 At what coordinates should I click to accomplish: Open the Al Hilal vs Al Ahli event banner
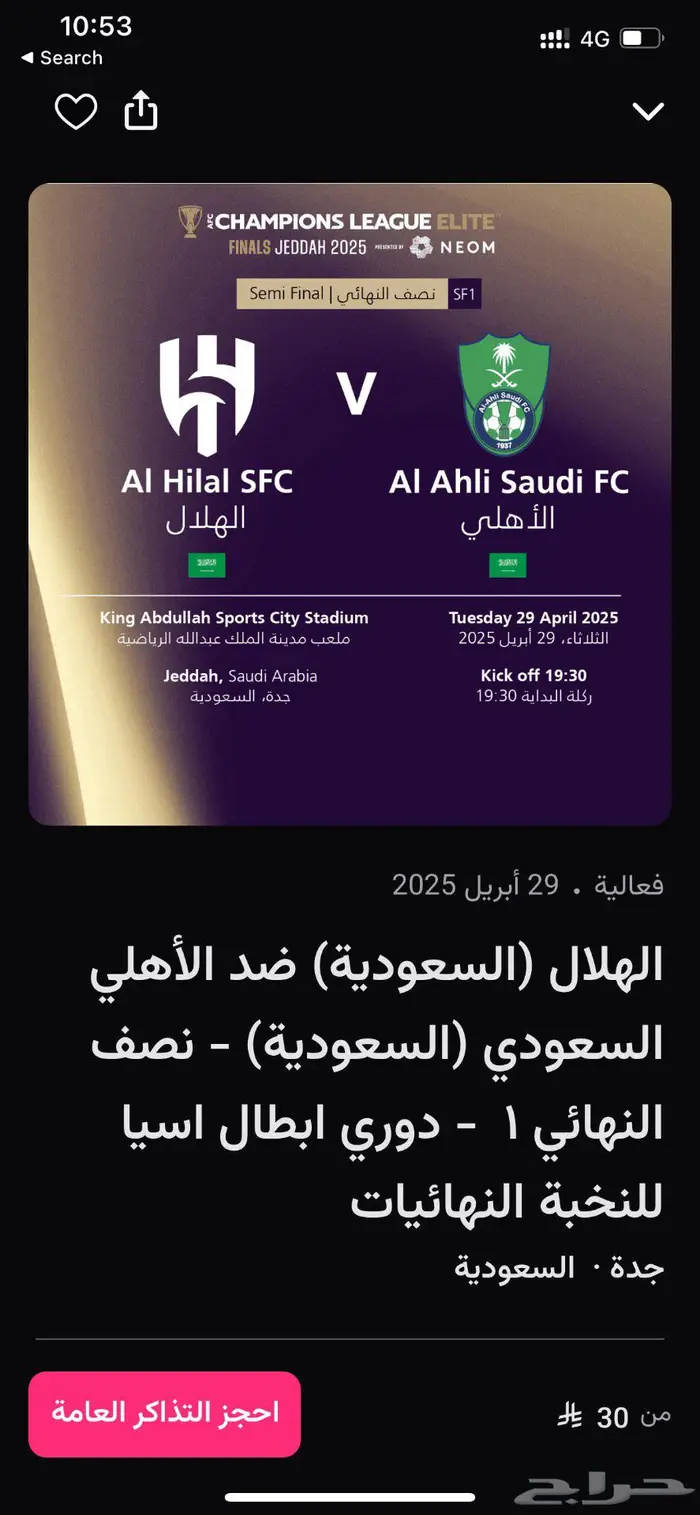(350, 504)
